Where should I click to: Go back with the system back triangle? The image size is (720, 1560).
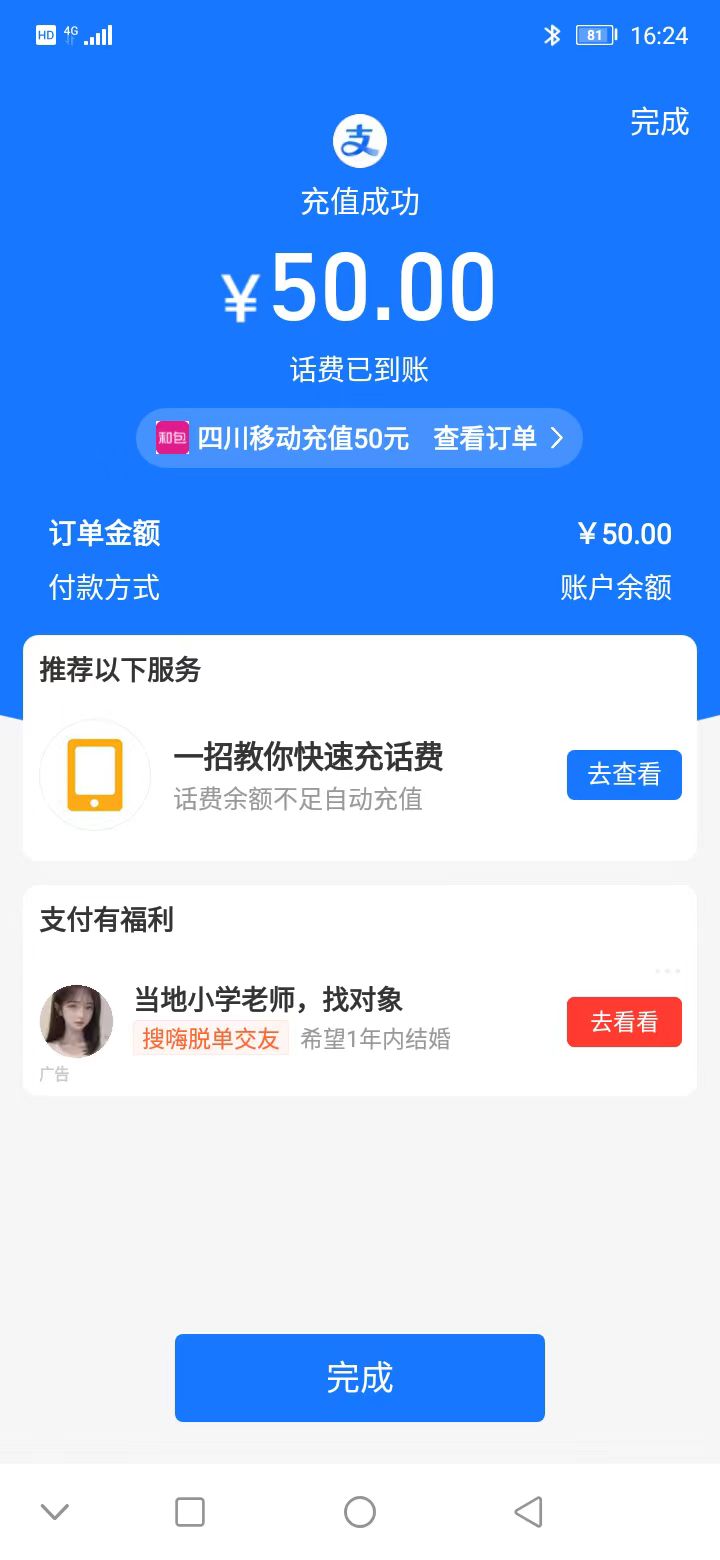(528, 1512)
